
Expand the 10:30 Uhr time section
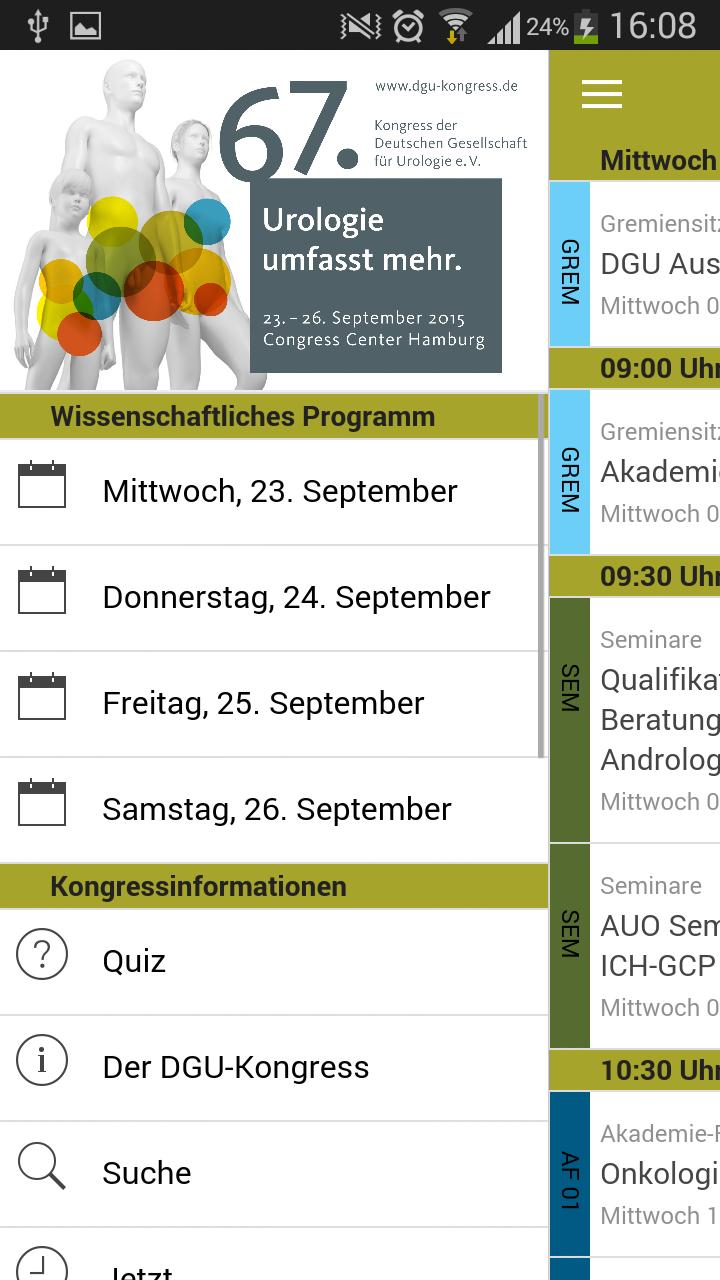coord(660,1070)
